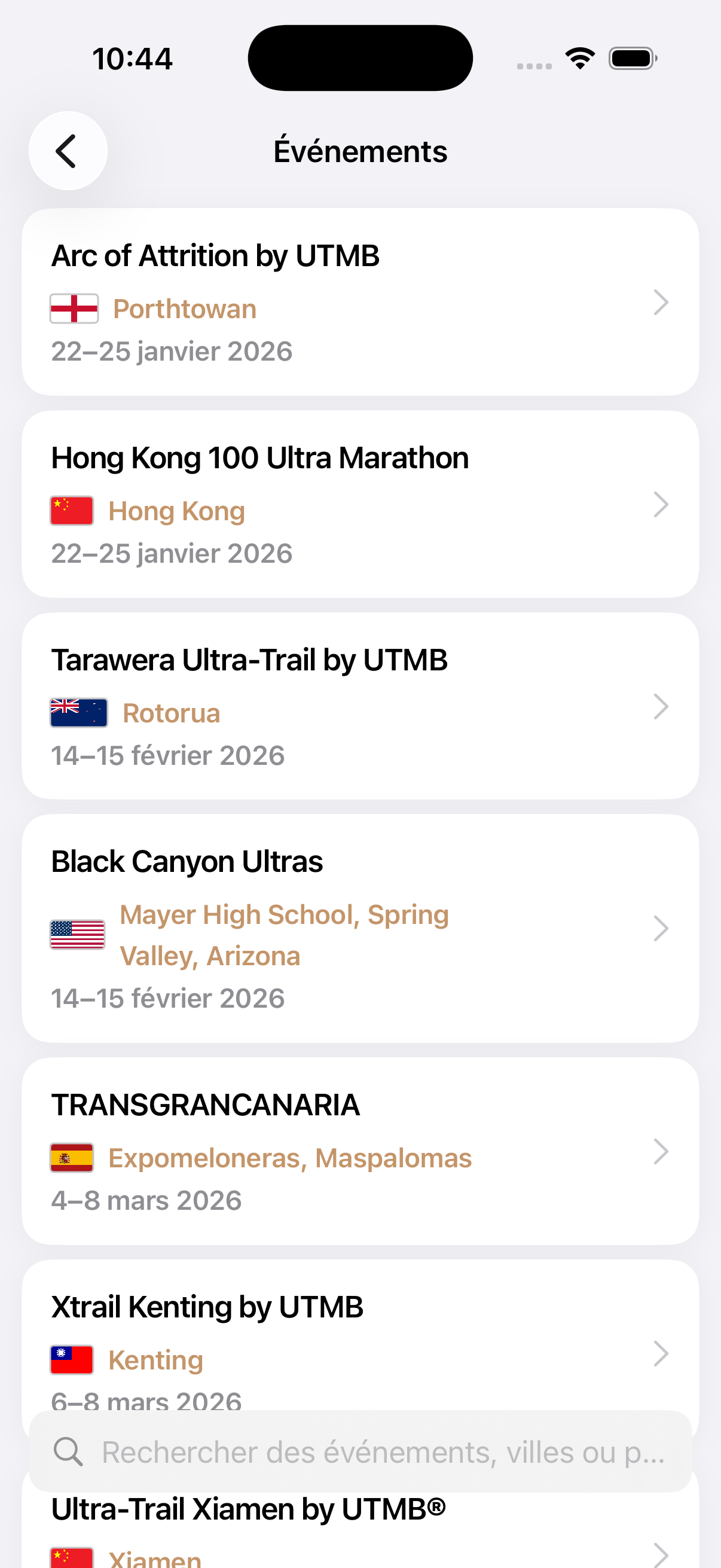Tap the China flag on Hong Kong 100
This screenshot has height=1568, width=721.
click(71, 510)
